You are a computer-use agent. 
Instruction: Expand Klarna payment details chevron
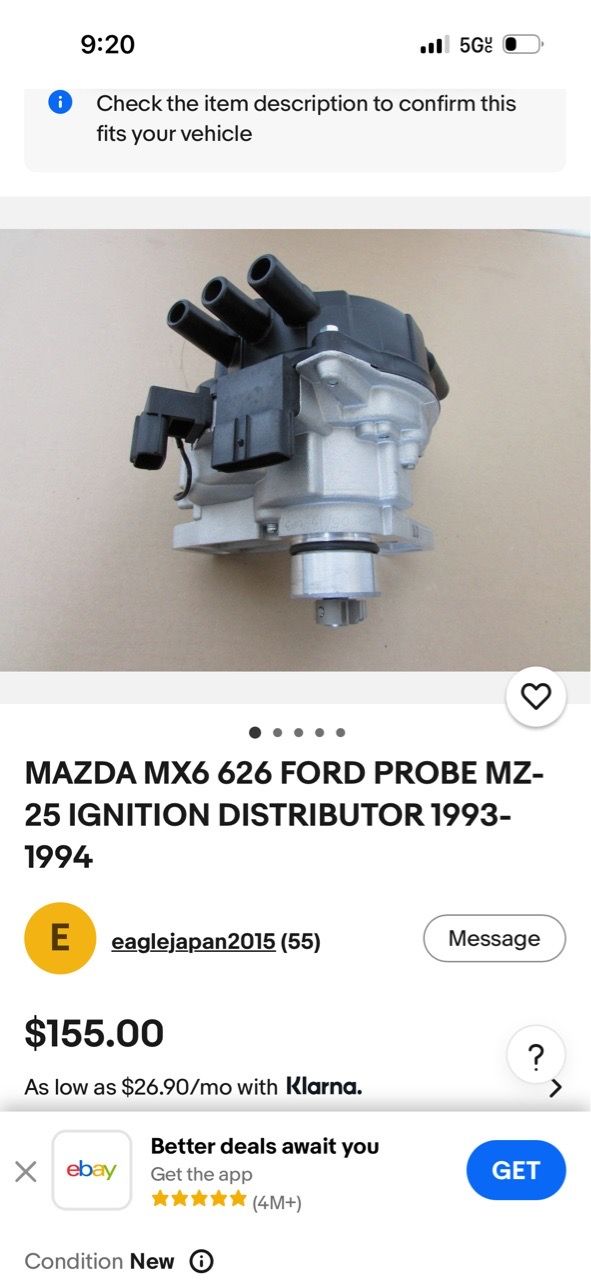(556, 1088)
